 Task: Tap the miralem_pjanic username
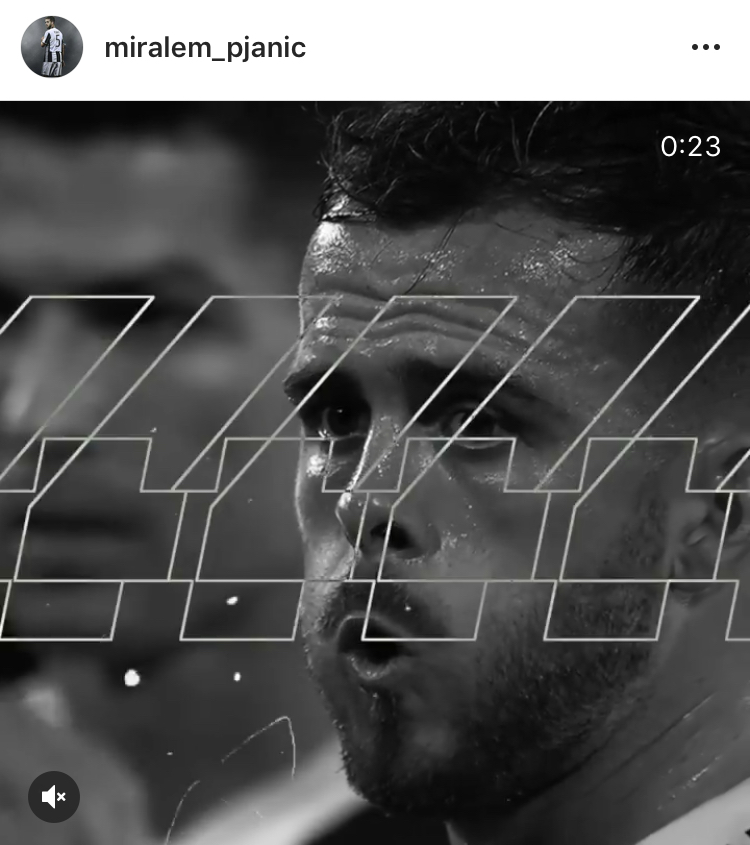(205, 48)
